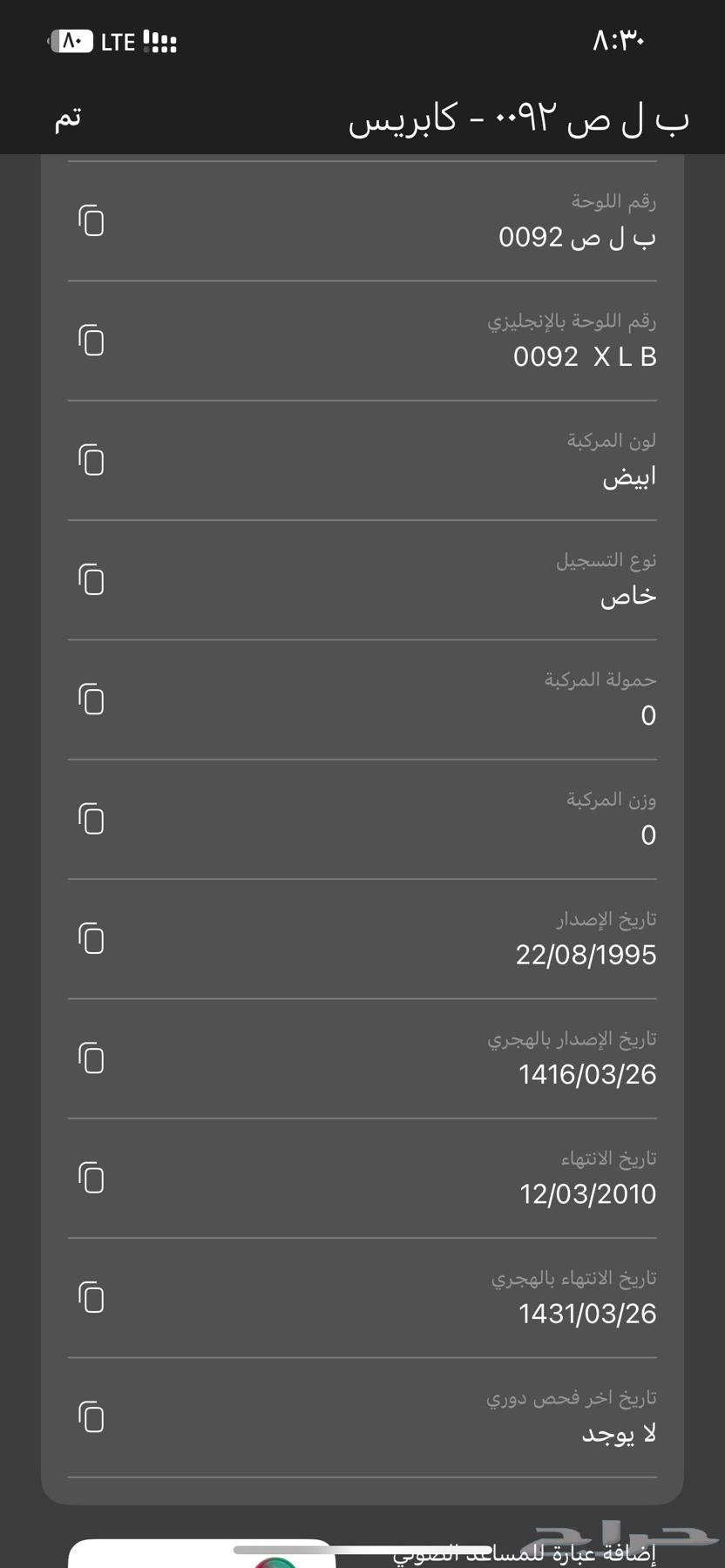The image size is (725, 1568).
Task: Copy the last periodic inspection date field
Action: (x=91, y=1417)
